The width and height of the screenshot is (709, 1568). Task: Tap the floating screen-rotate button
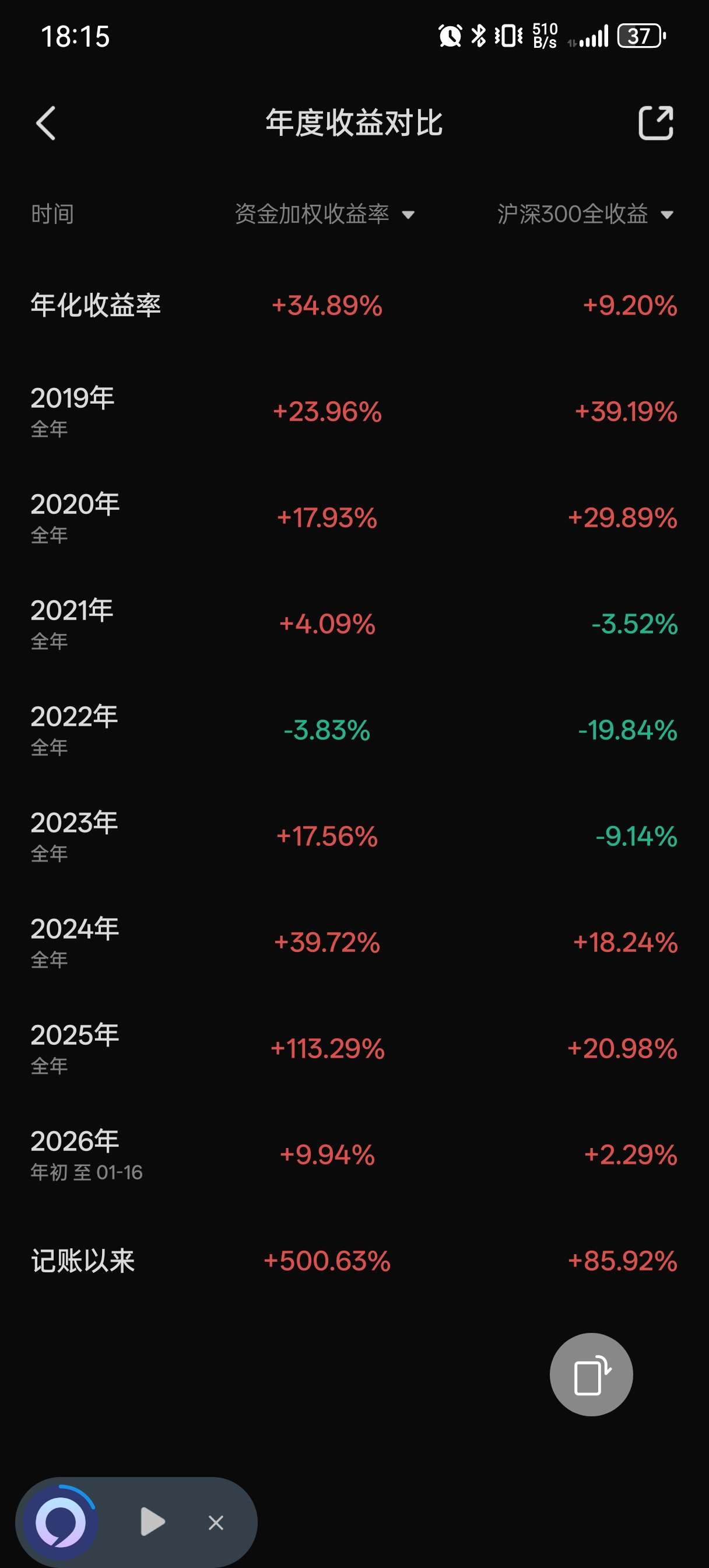pos(591,1374)
